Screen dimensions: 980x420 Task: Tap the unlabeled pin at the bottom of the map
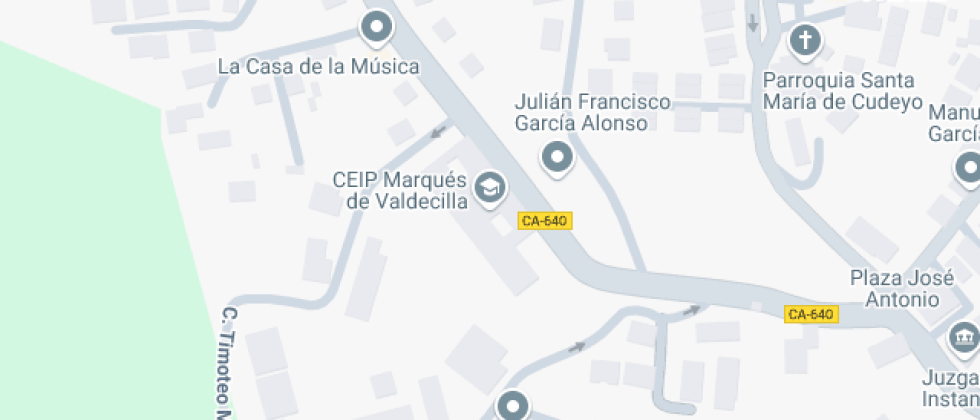coord(513,406)
